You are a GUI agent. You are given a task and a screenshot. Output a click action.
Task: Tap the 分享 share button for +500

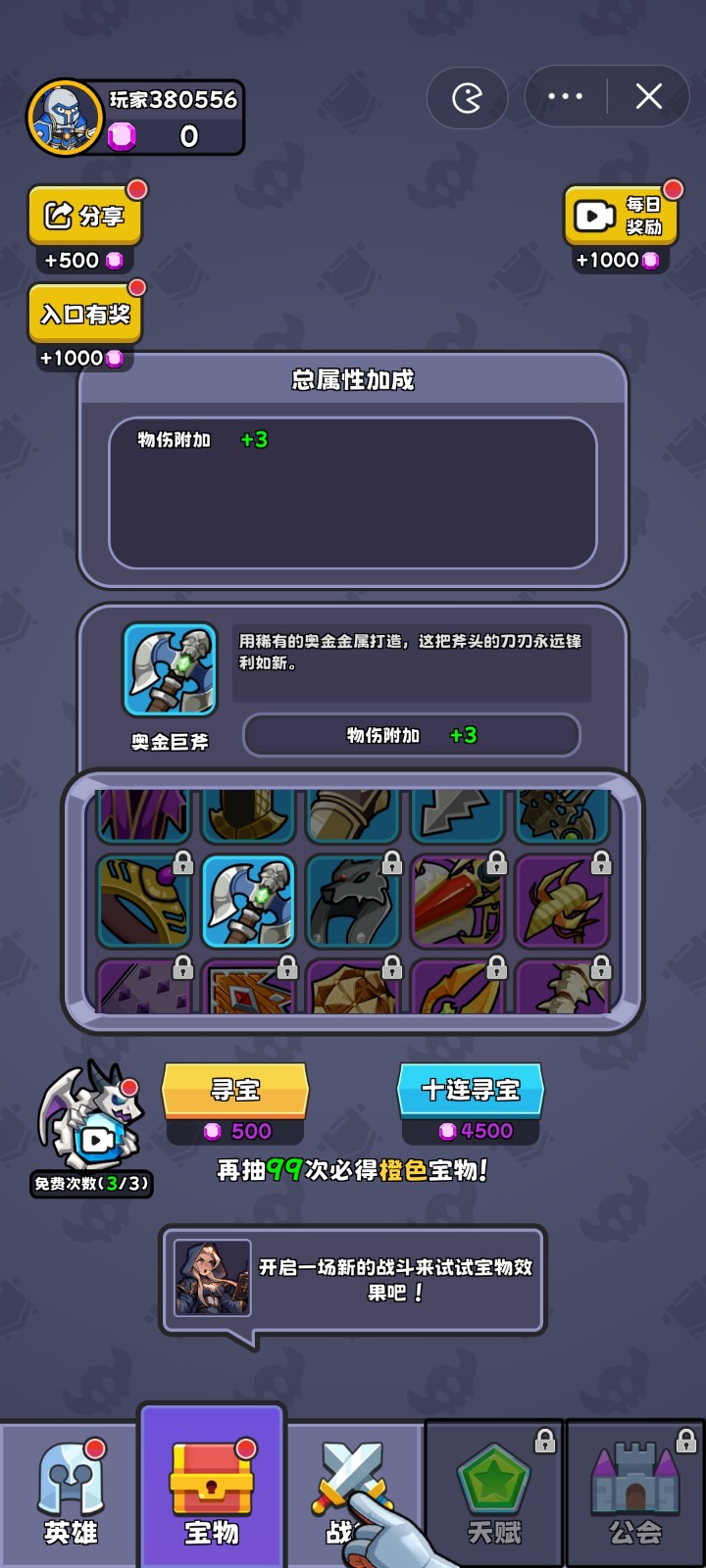(x=85, y=216)
